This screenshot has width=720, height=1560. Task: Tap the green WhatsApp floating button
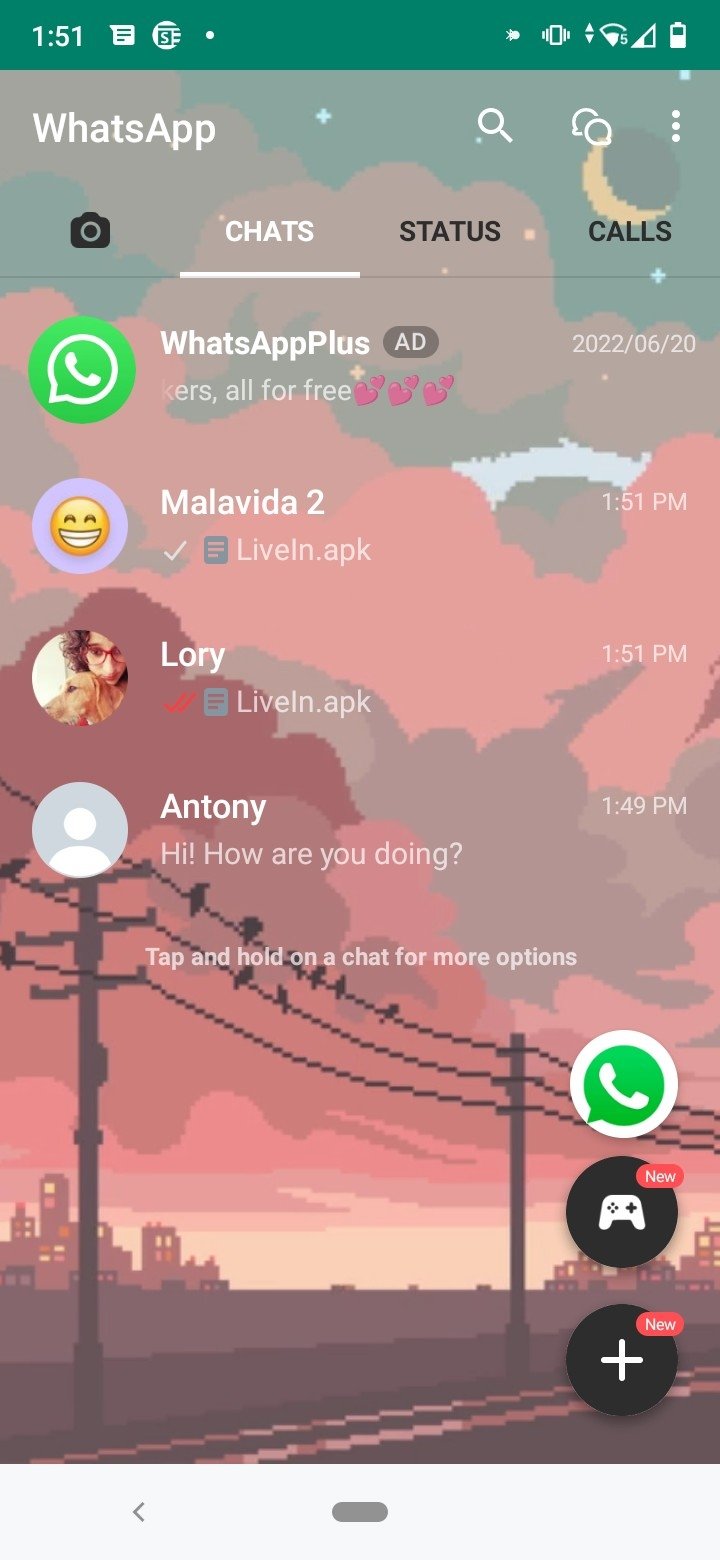tap(623, 1084)
